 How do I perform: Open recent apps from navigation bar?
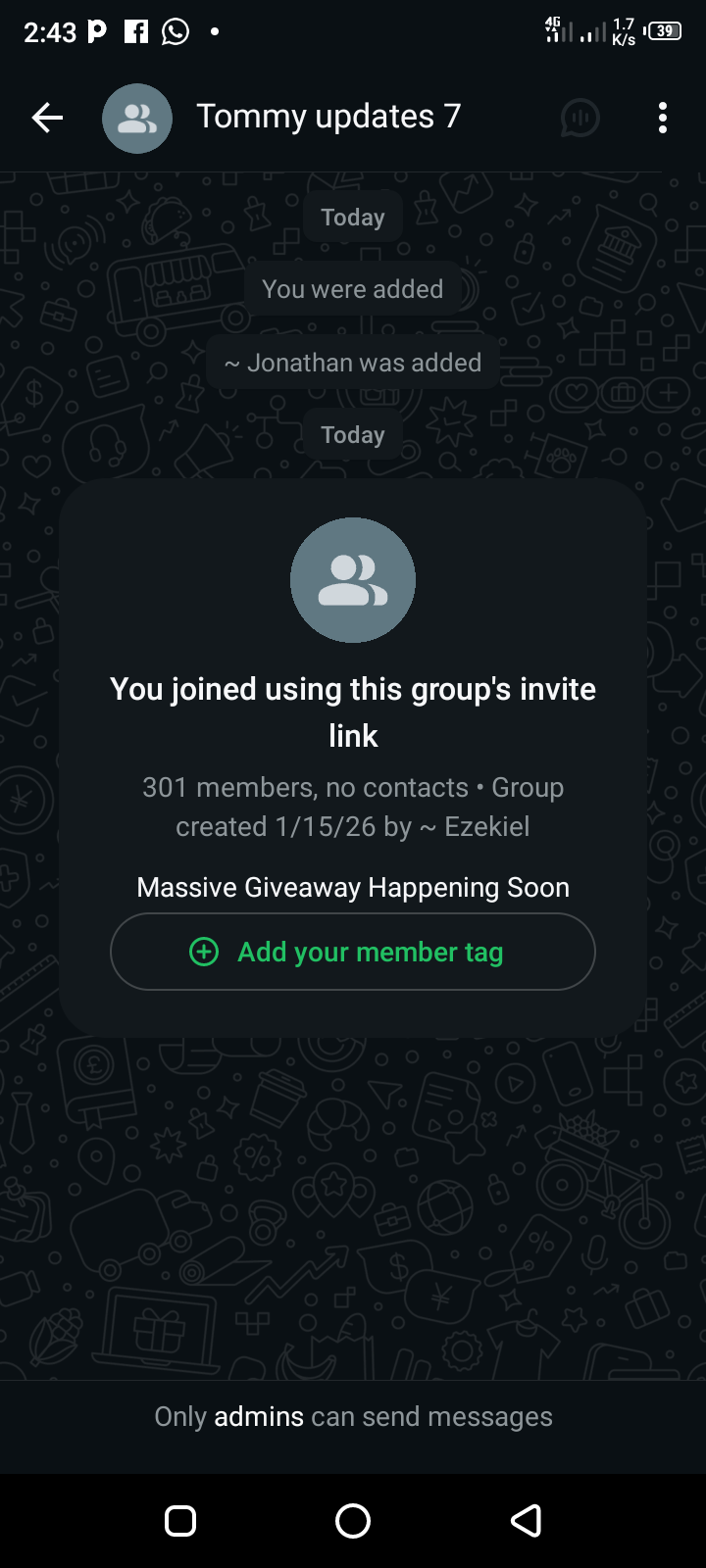(180, 1521)
